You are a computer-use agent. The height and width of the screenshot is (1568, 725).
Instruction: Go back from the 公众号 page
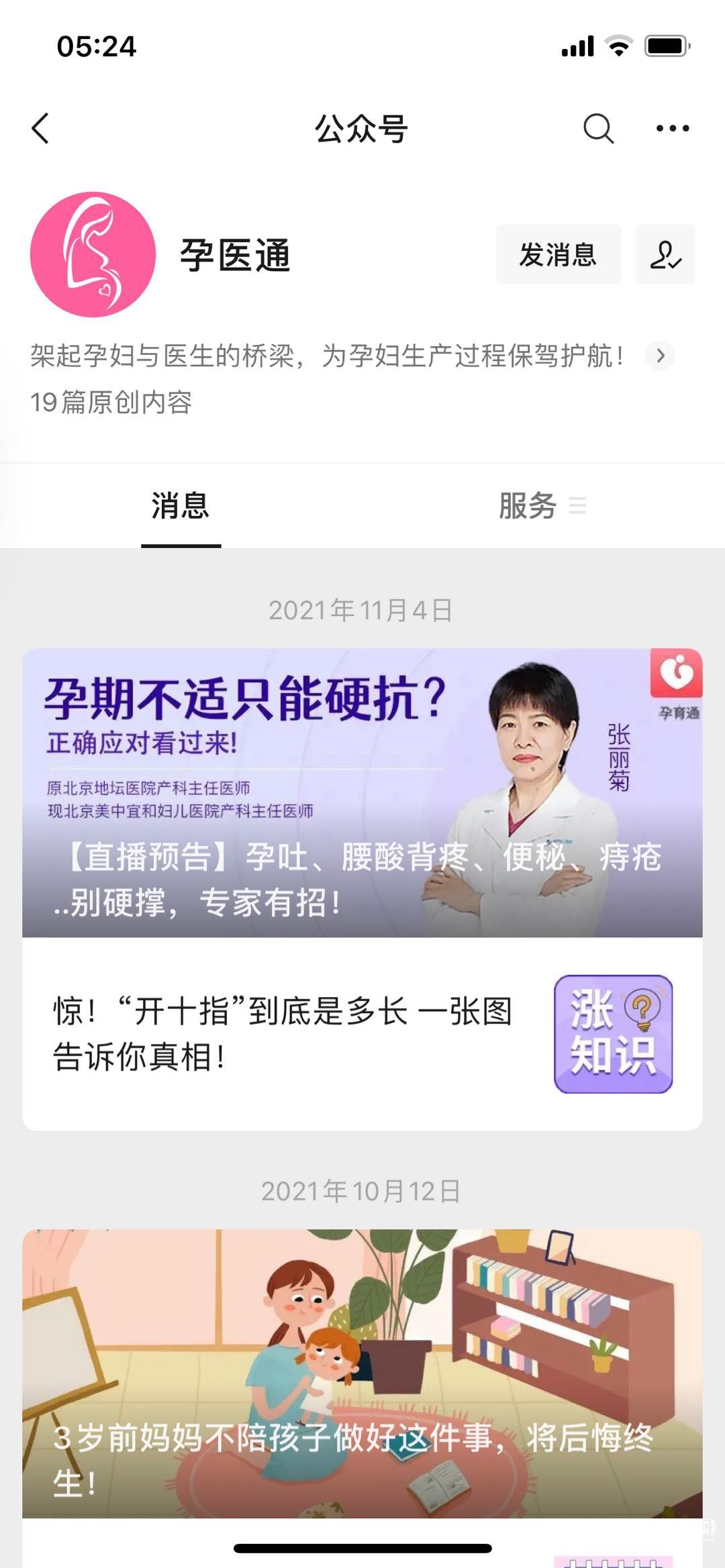click(x=41, y=128)
